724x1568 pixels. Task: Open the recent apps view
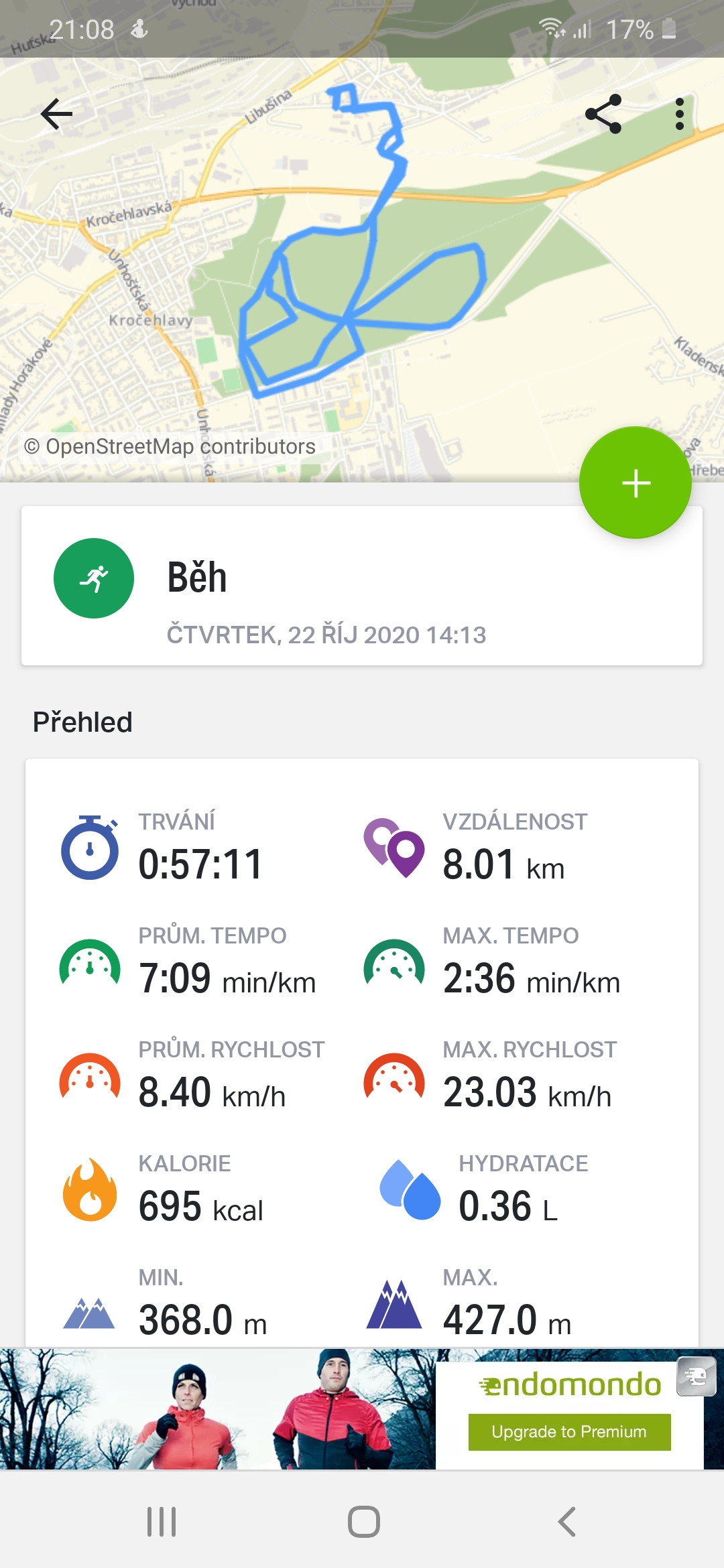(x=162, y=1521)
